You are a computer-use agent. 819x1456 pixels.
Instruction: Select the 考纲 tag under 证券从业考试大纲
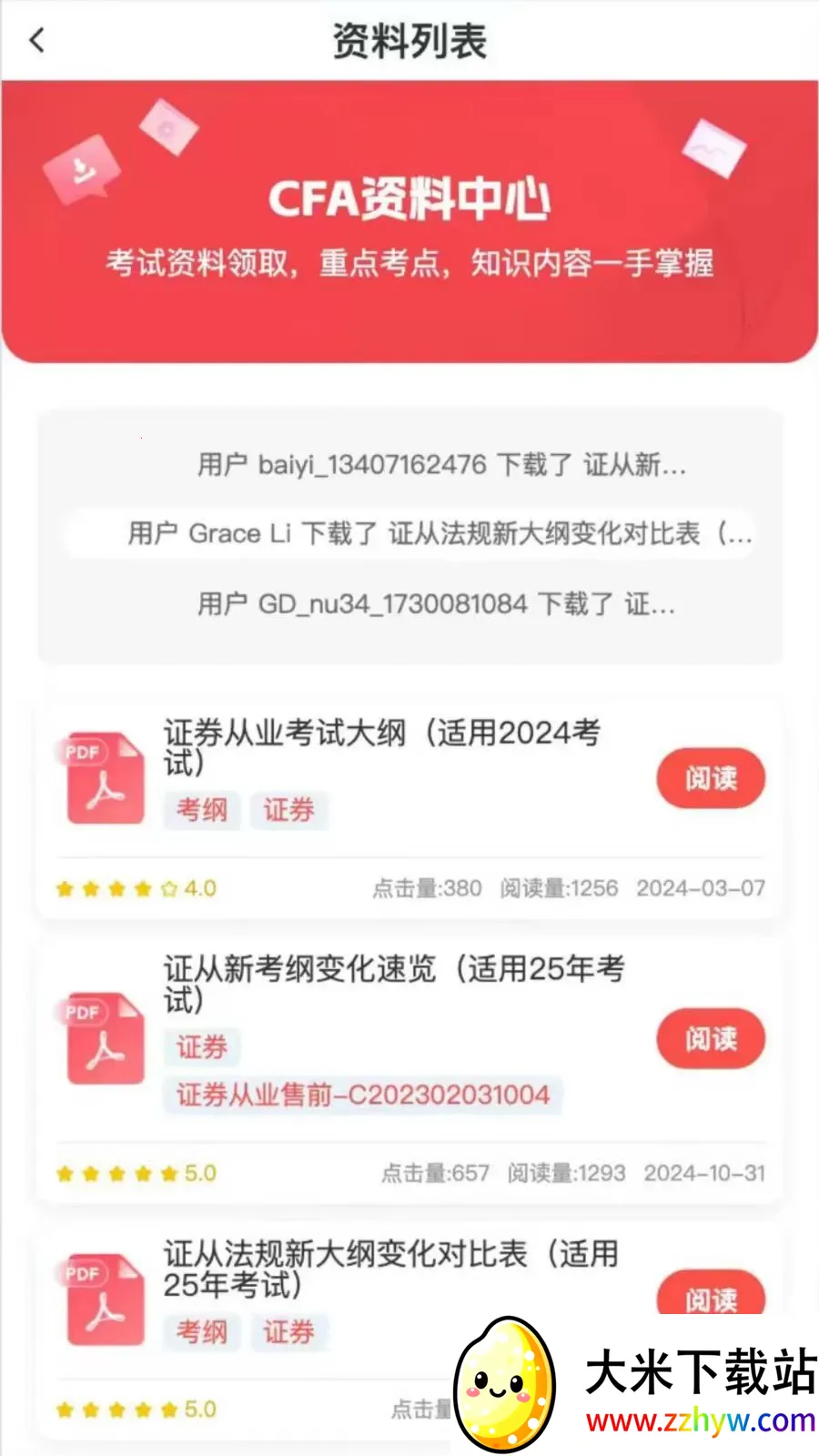[202, 811]
